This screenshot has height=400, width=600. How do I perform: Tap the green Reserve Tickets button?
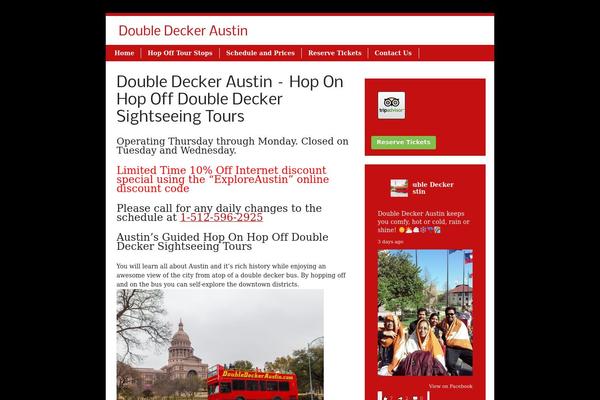403,142
